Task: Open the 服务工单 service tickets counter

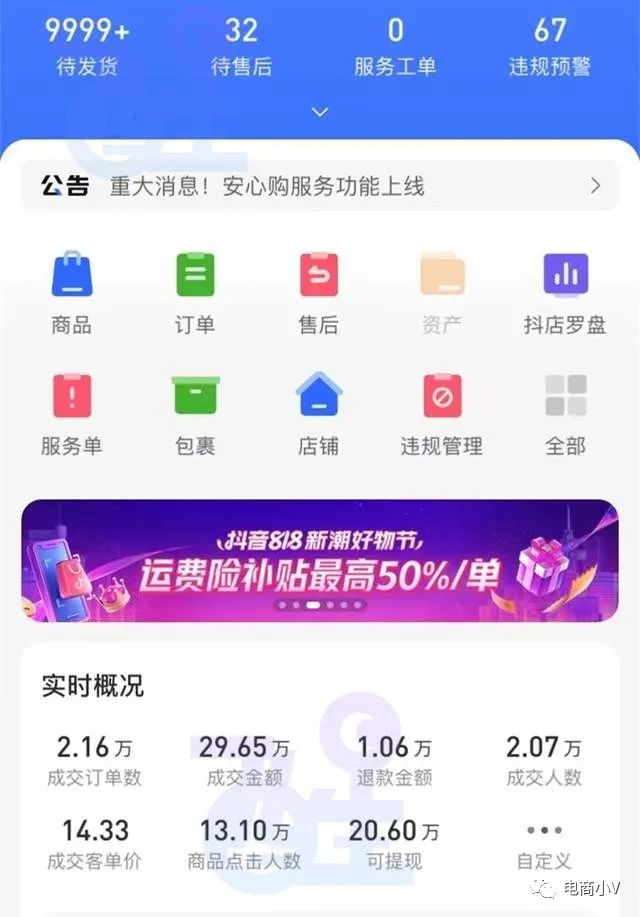Action: click(395, 46)
